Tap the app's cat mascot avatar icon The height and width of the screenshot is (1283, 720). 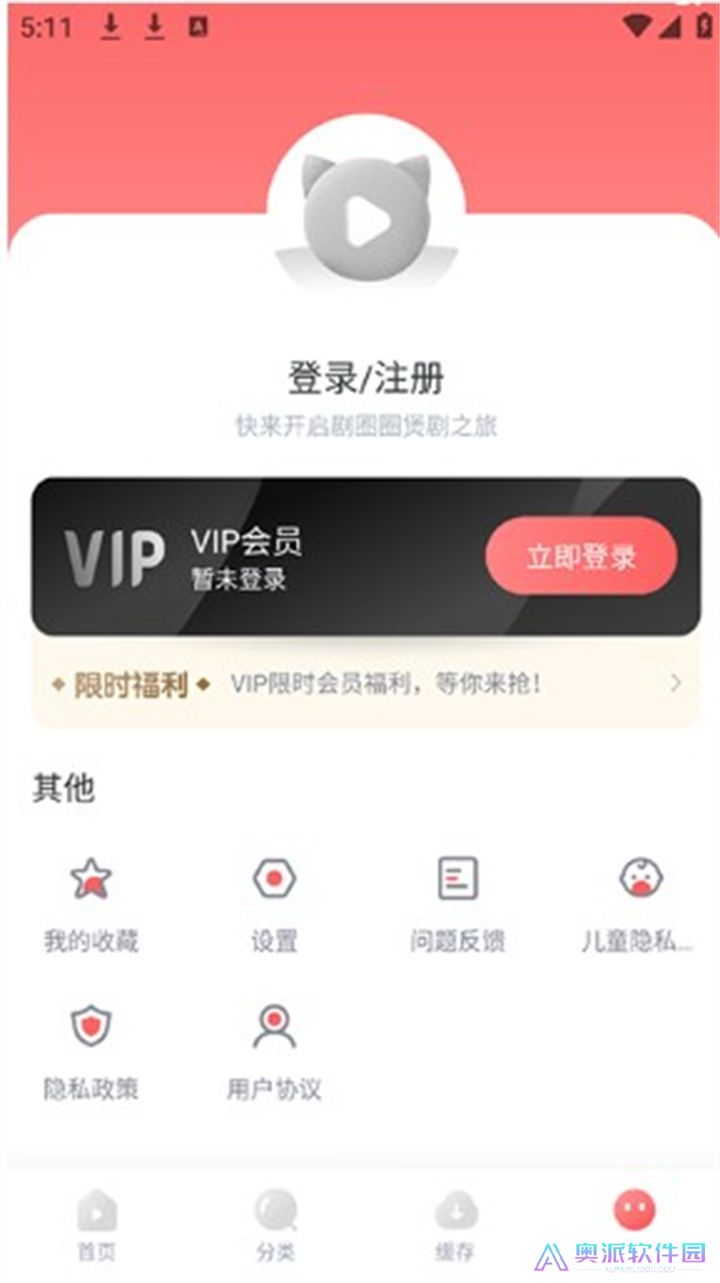tap(368, 213)
